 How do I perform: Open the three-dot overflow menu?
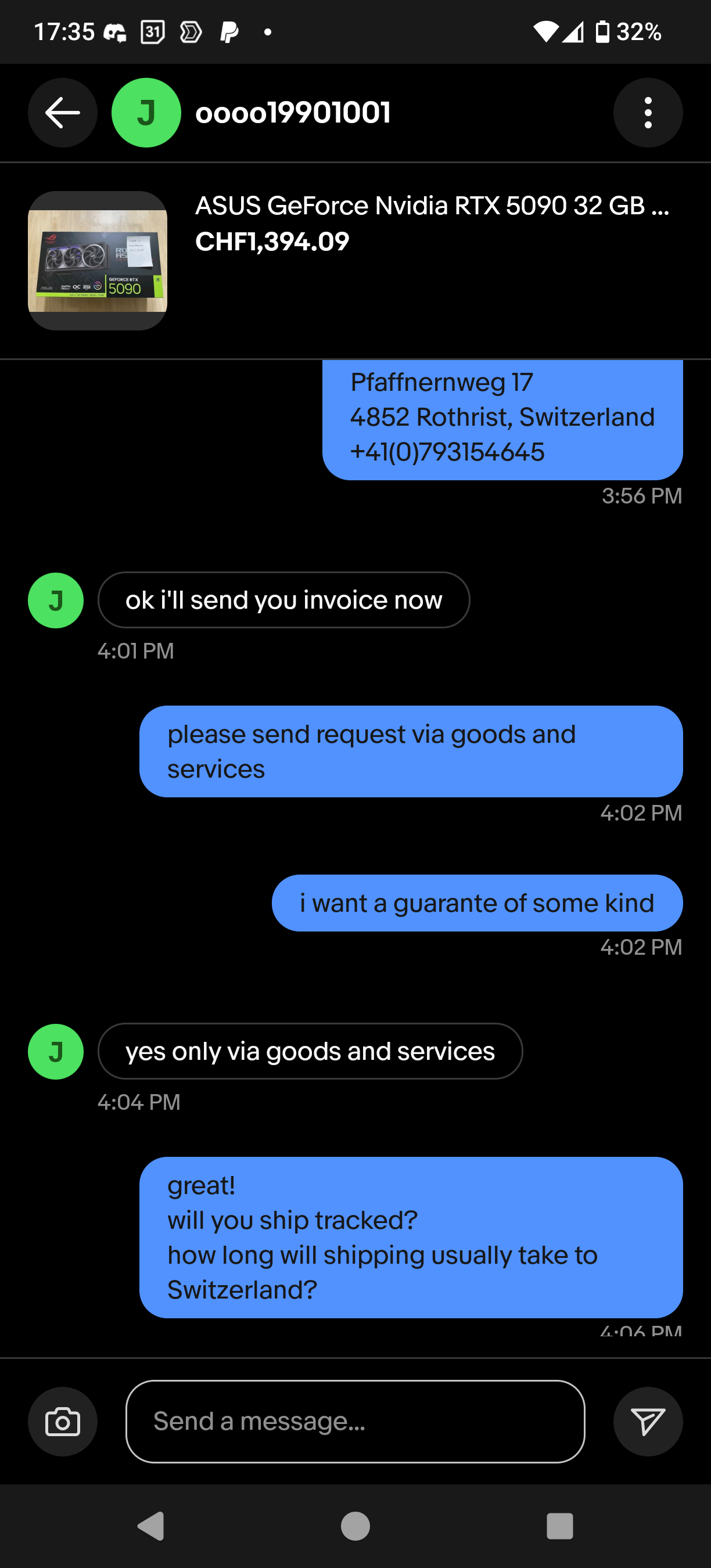click(648, 113)
